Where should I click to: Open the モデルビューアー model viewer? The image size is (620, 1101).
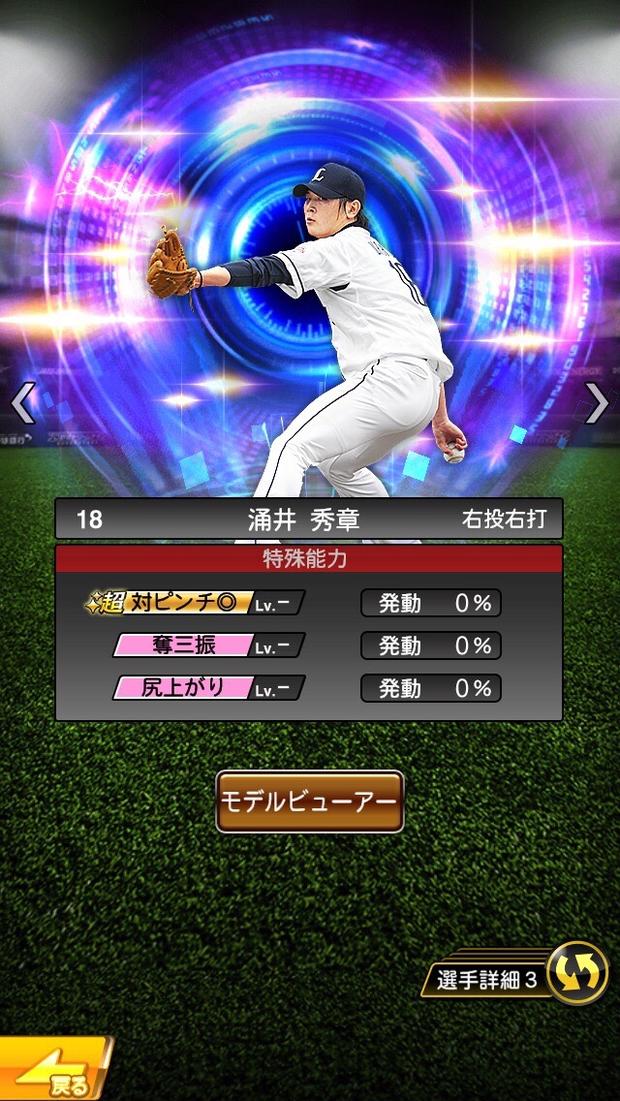310,801
